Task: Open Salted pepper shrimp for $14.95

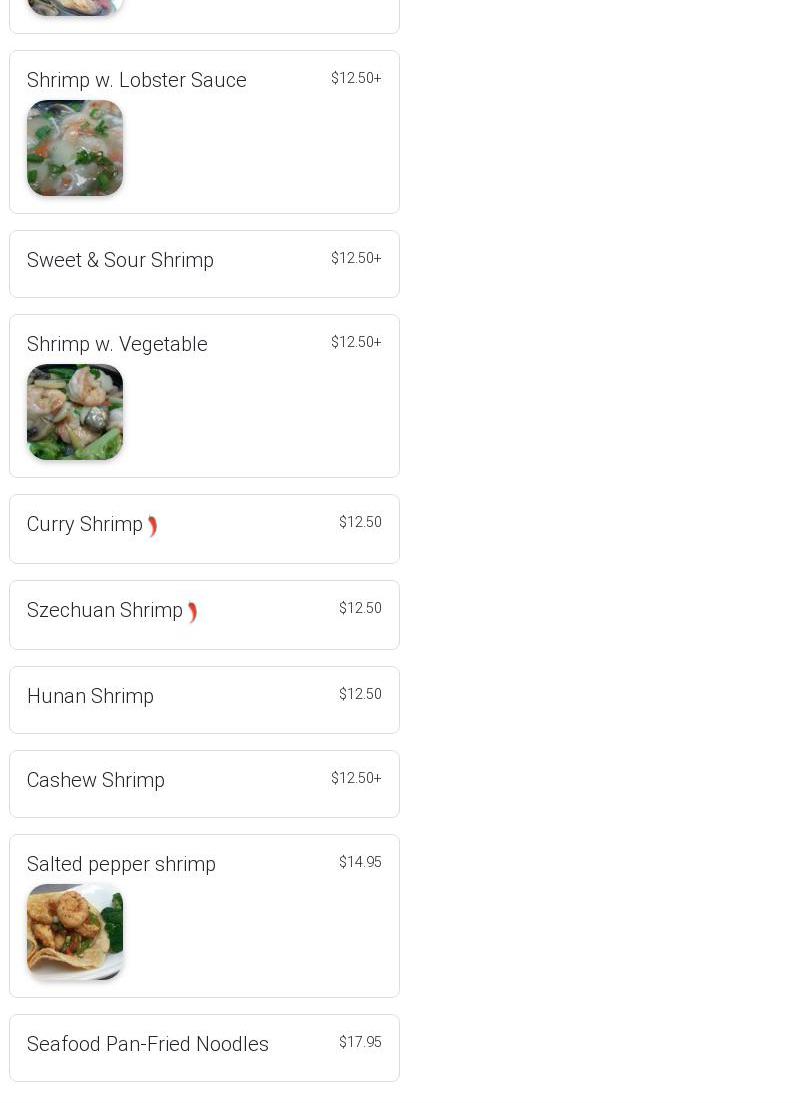Action: point(204,916)
